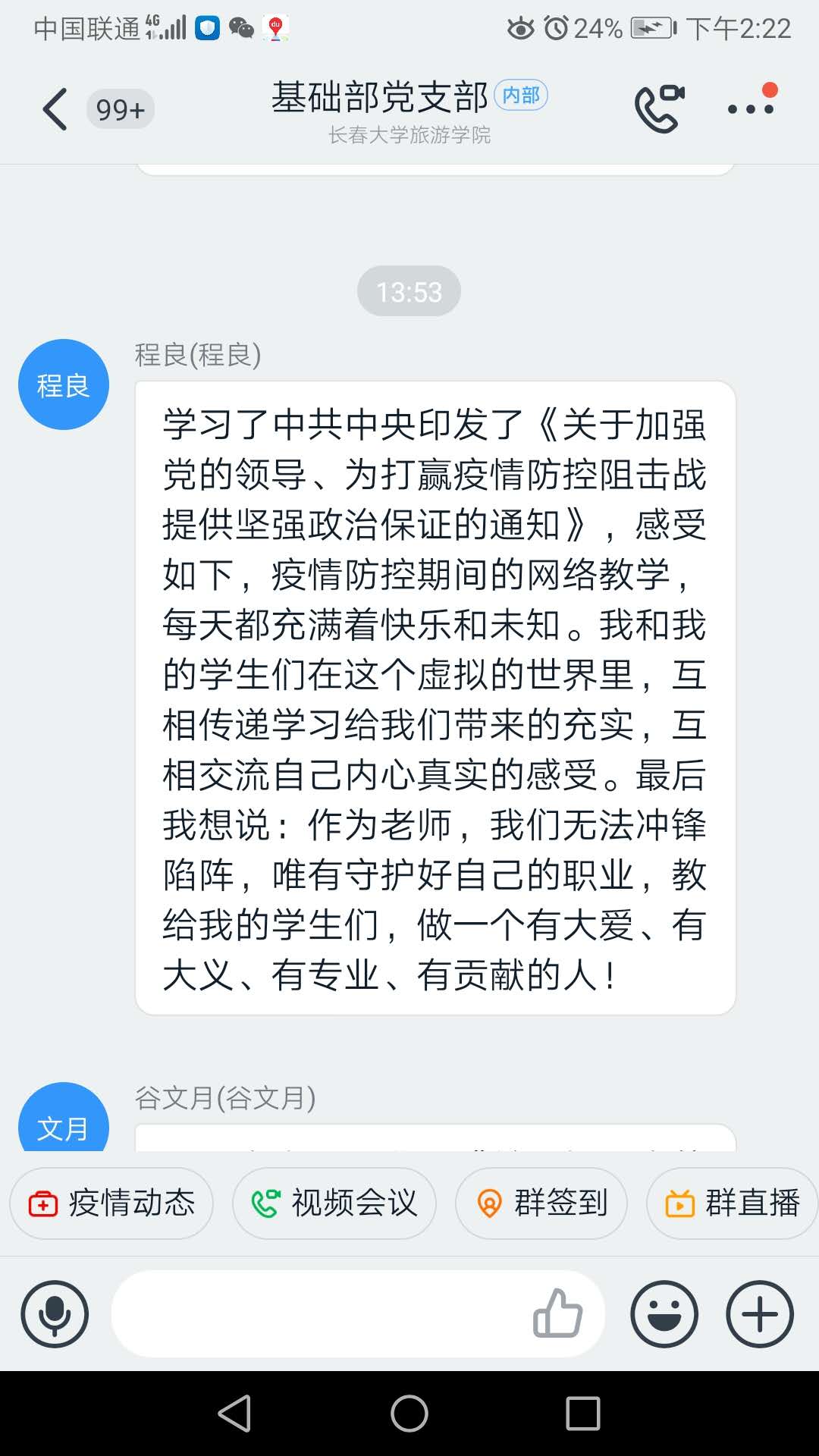Tap the system back button

coord(235,1414)
